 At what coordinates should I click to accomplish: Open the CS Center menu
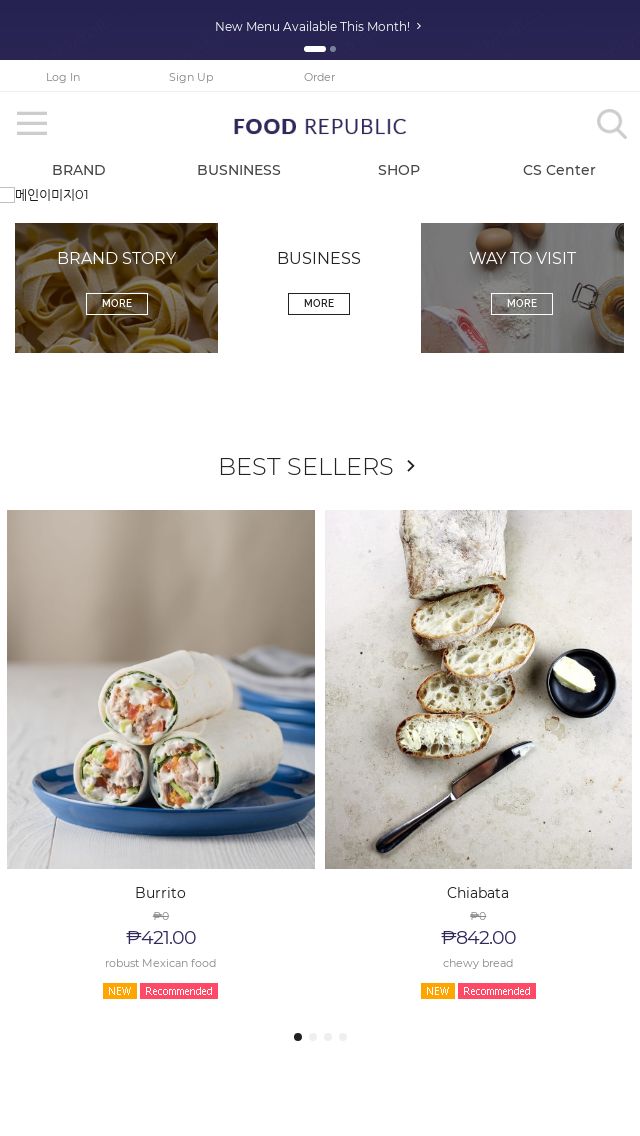pyautogui.click(x=559, y=170)
